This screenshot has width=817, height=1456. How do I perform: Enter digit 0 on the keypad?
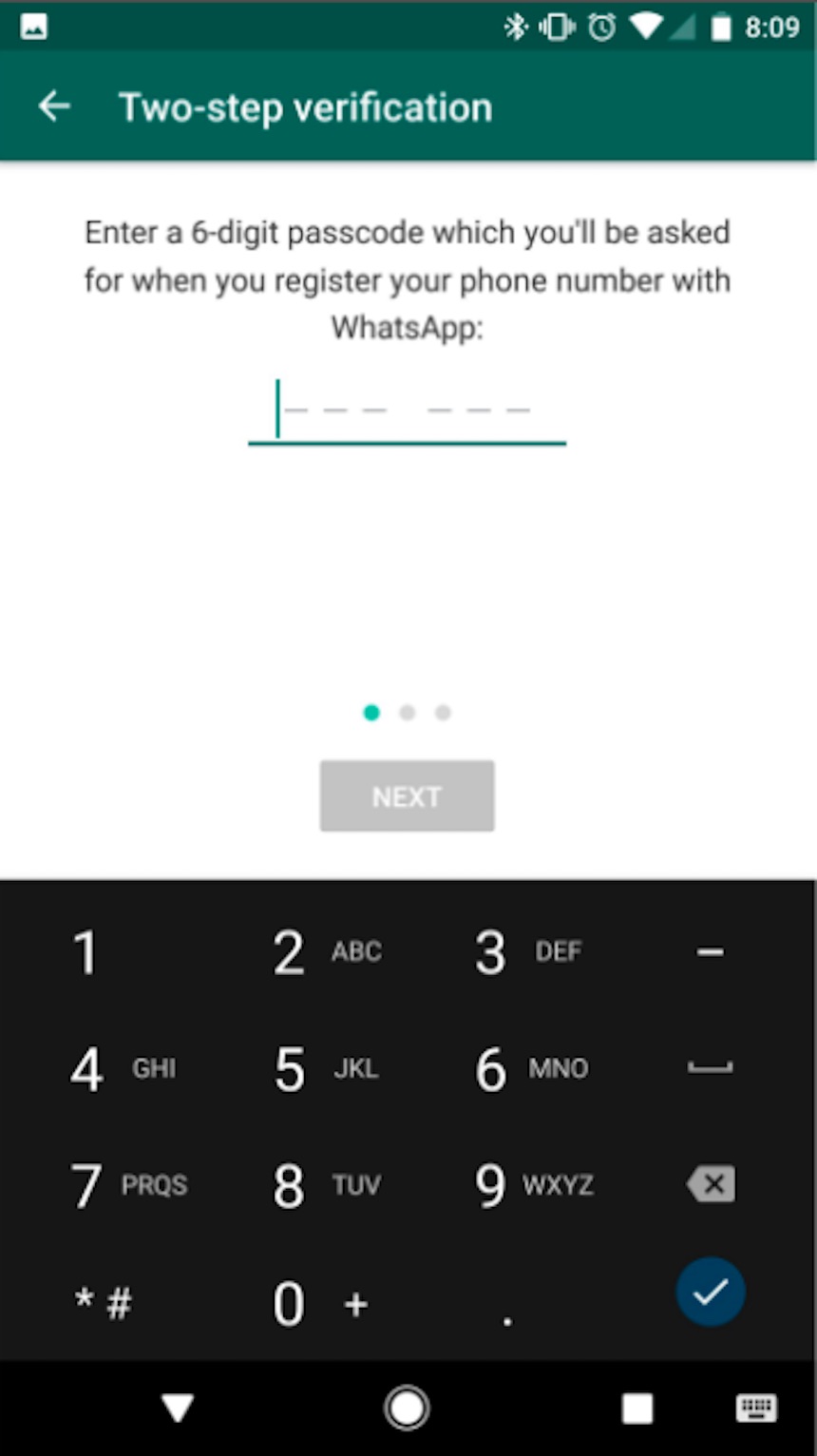click(x=289, y=1303)
